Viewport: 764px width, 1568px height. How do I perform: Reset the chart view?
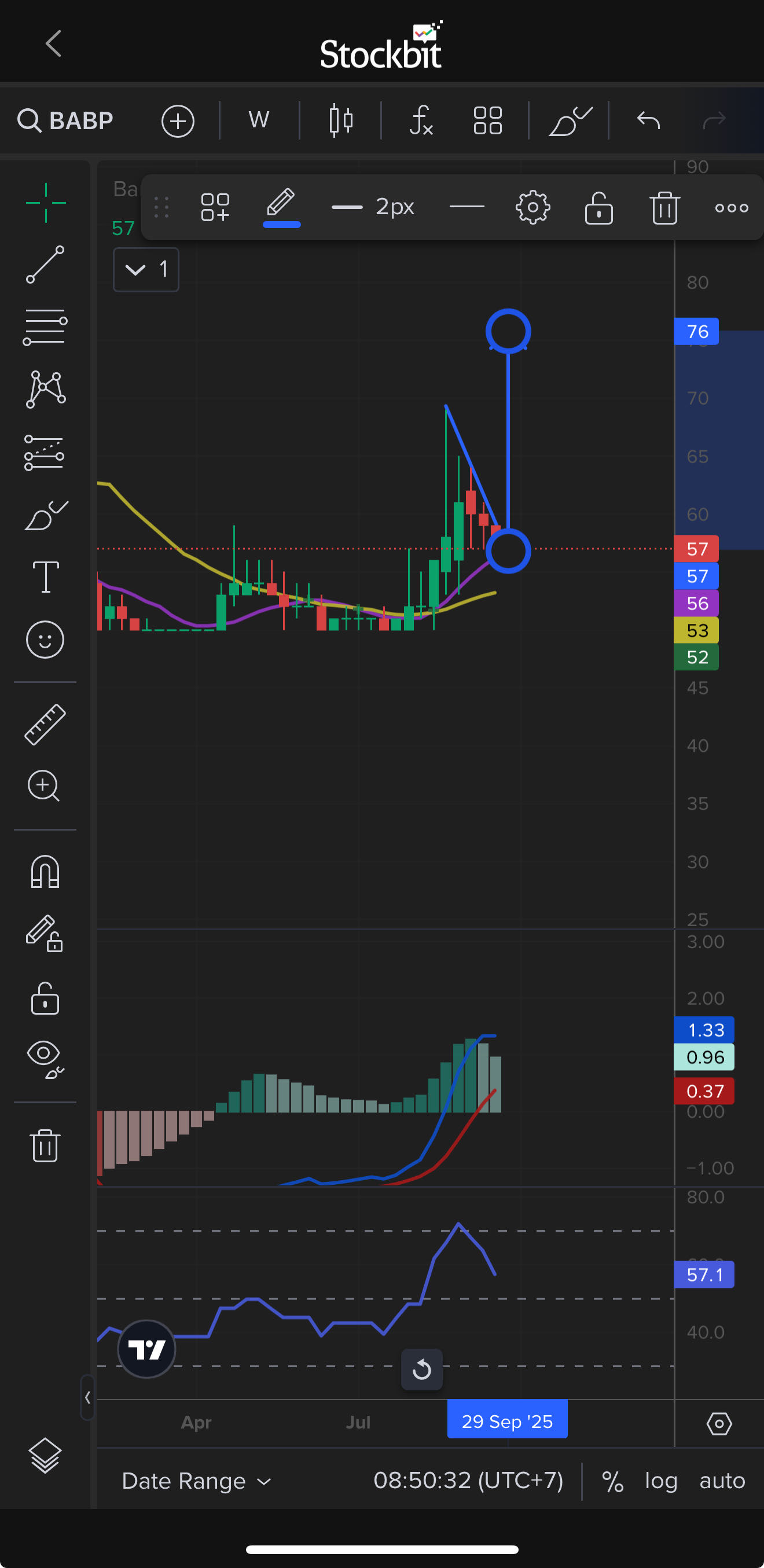coord(421,1369)
